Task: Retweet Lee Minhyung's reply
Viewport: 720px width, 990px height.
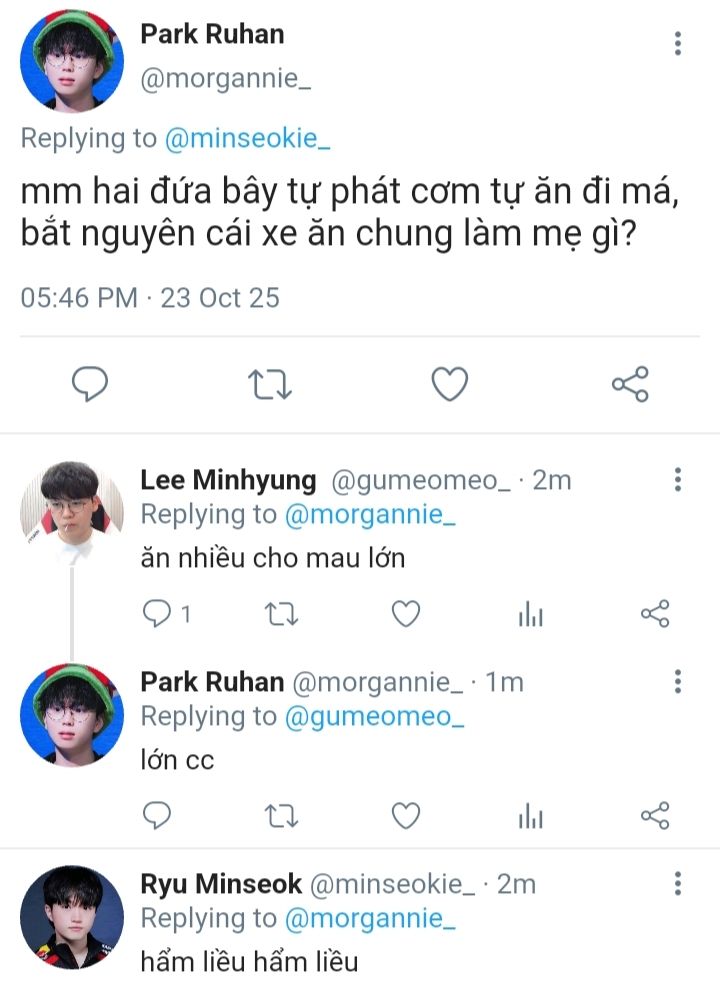Action: click(x=280, y=614)
